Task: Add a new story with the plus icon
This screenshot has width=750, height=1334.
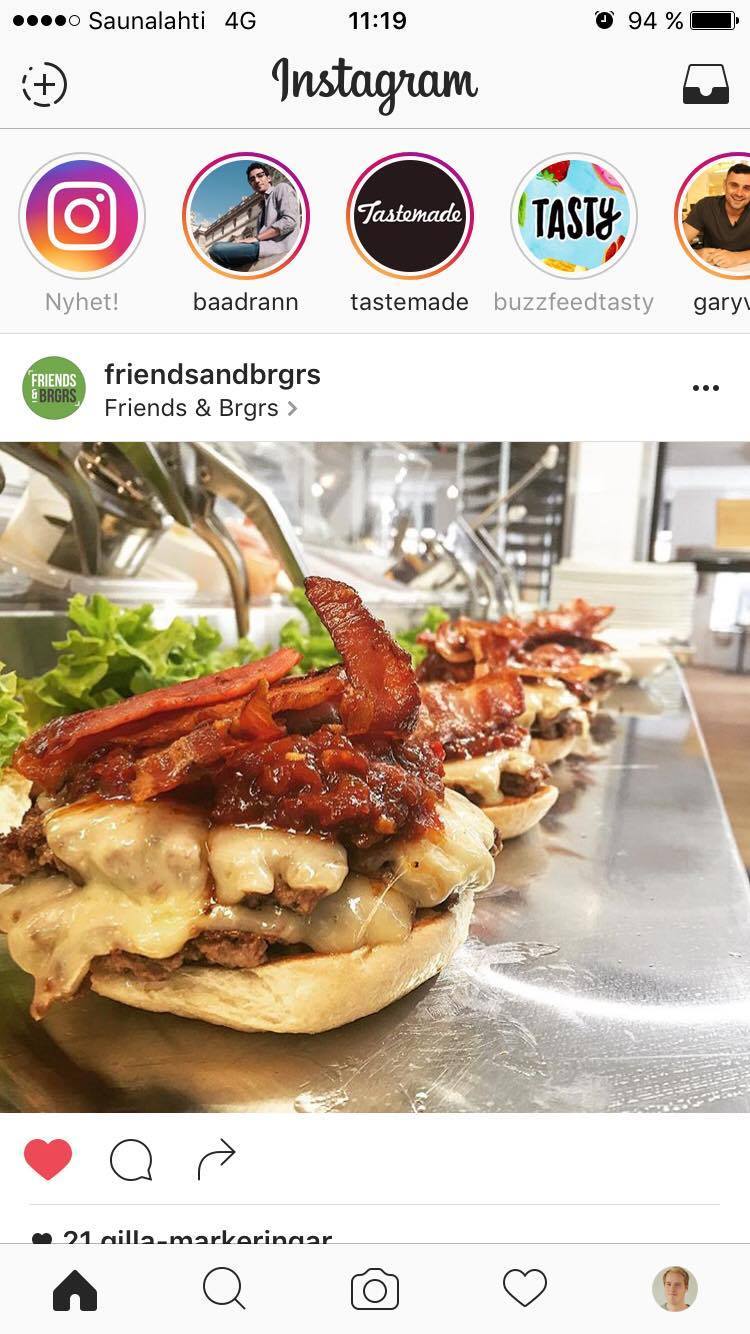Action: 45,85
